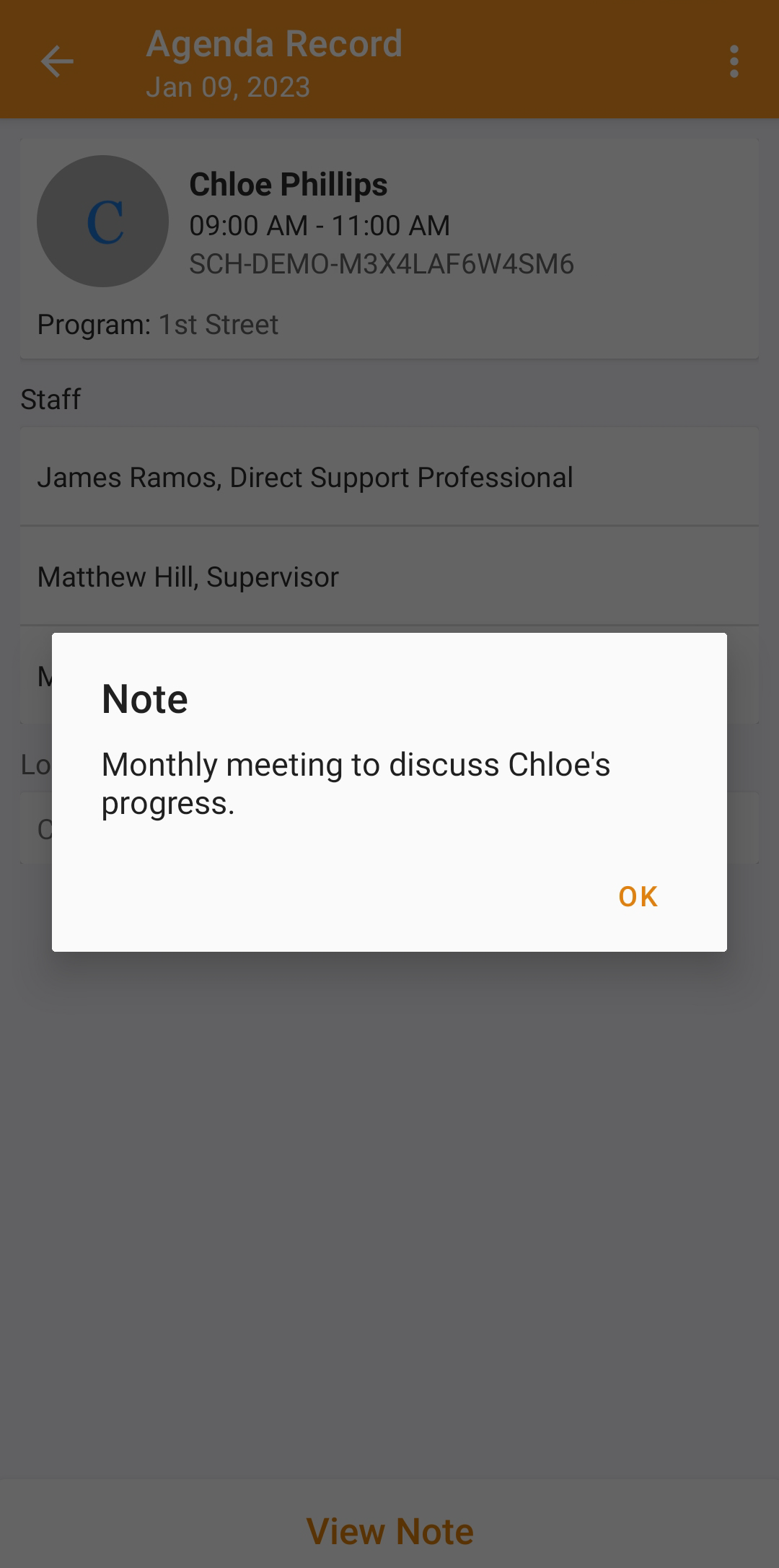Tap outside the dialog on the dimmed background
This screenshot has height=1568, width=779.
[x=389, y=1227]
